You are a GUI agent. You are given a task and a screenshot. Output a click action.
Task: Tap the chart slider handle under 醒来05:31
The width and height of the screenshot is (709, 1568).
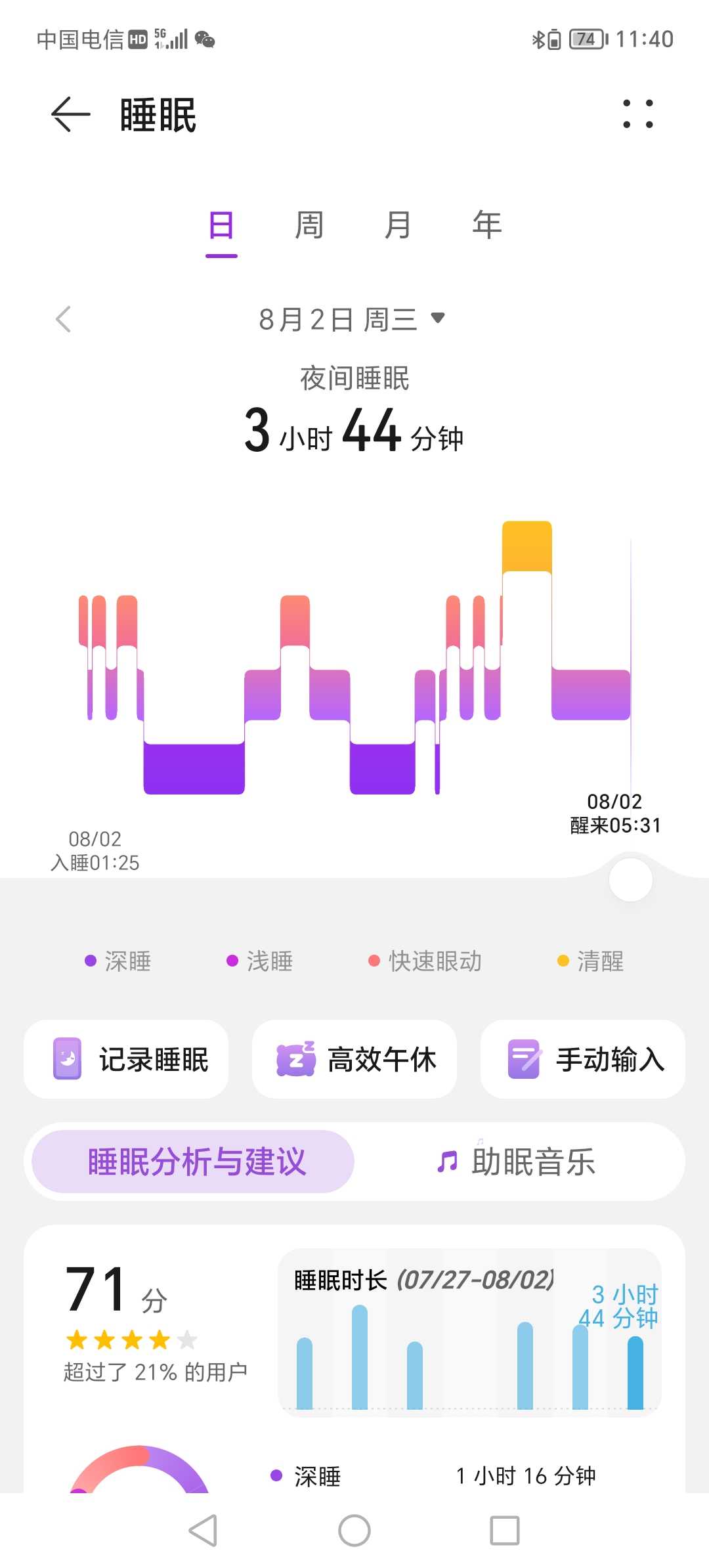630,880
